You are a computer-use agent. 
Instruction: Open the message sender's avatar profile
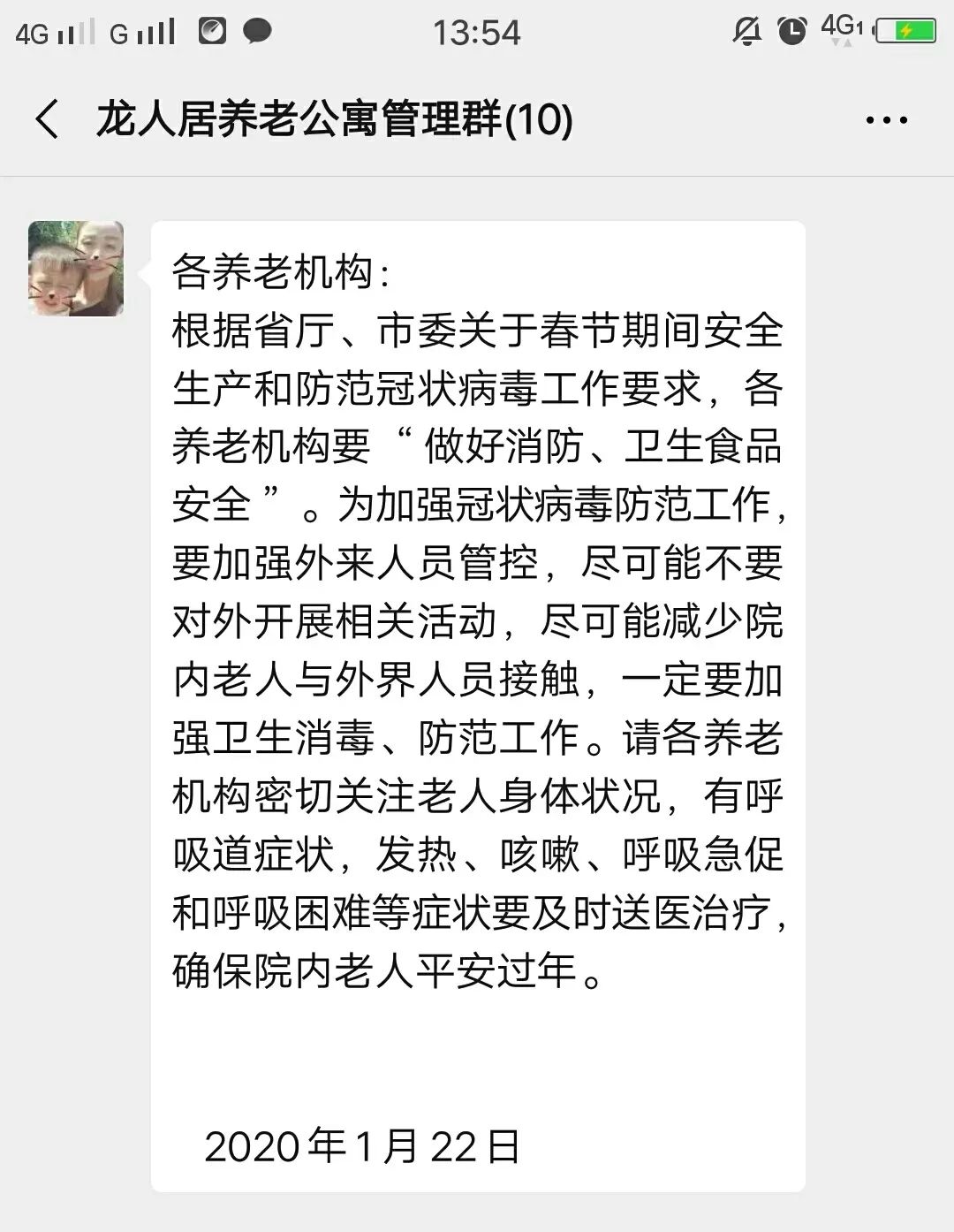(76, 269)
